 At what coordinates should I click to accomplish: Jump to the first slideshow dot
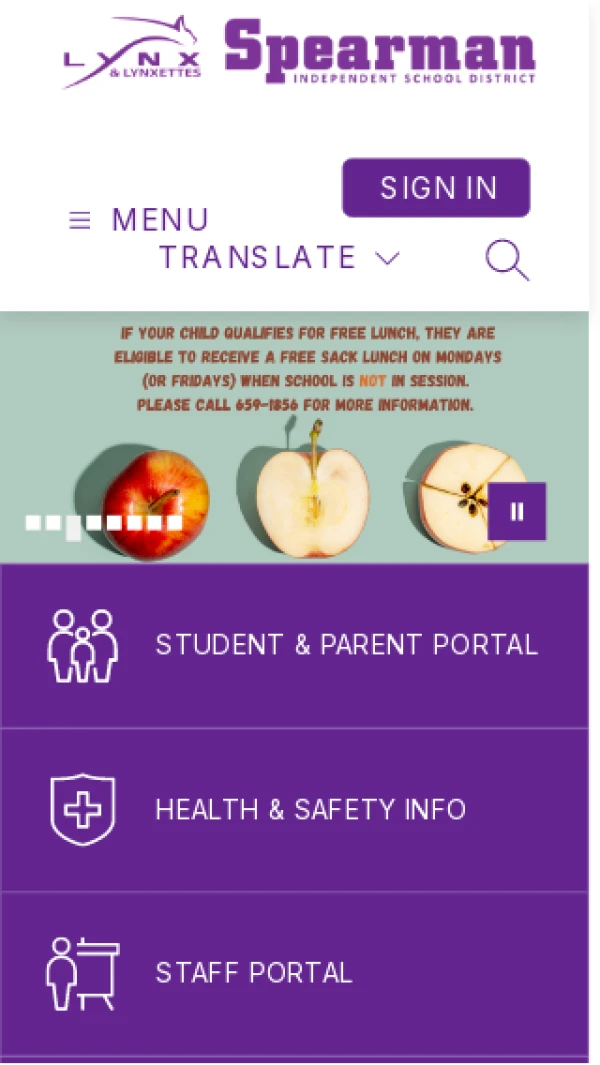pos(33,522)
